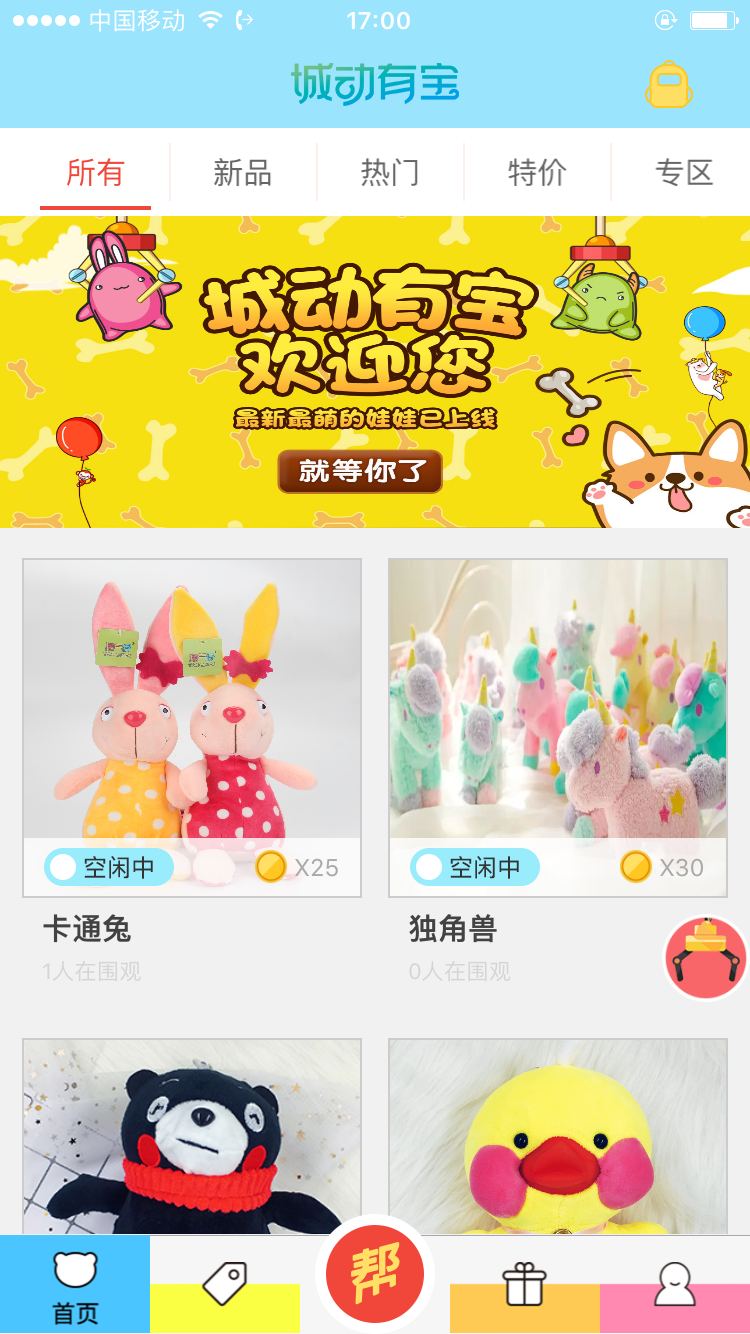Image resolution: width=750 pixels, height=1334 pixels.
Task: Open the 卡通兔 claw machine card
Action: [192, 727]
